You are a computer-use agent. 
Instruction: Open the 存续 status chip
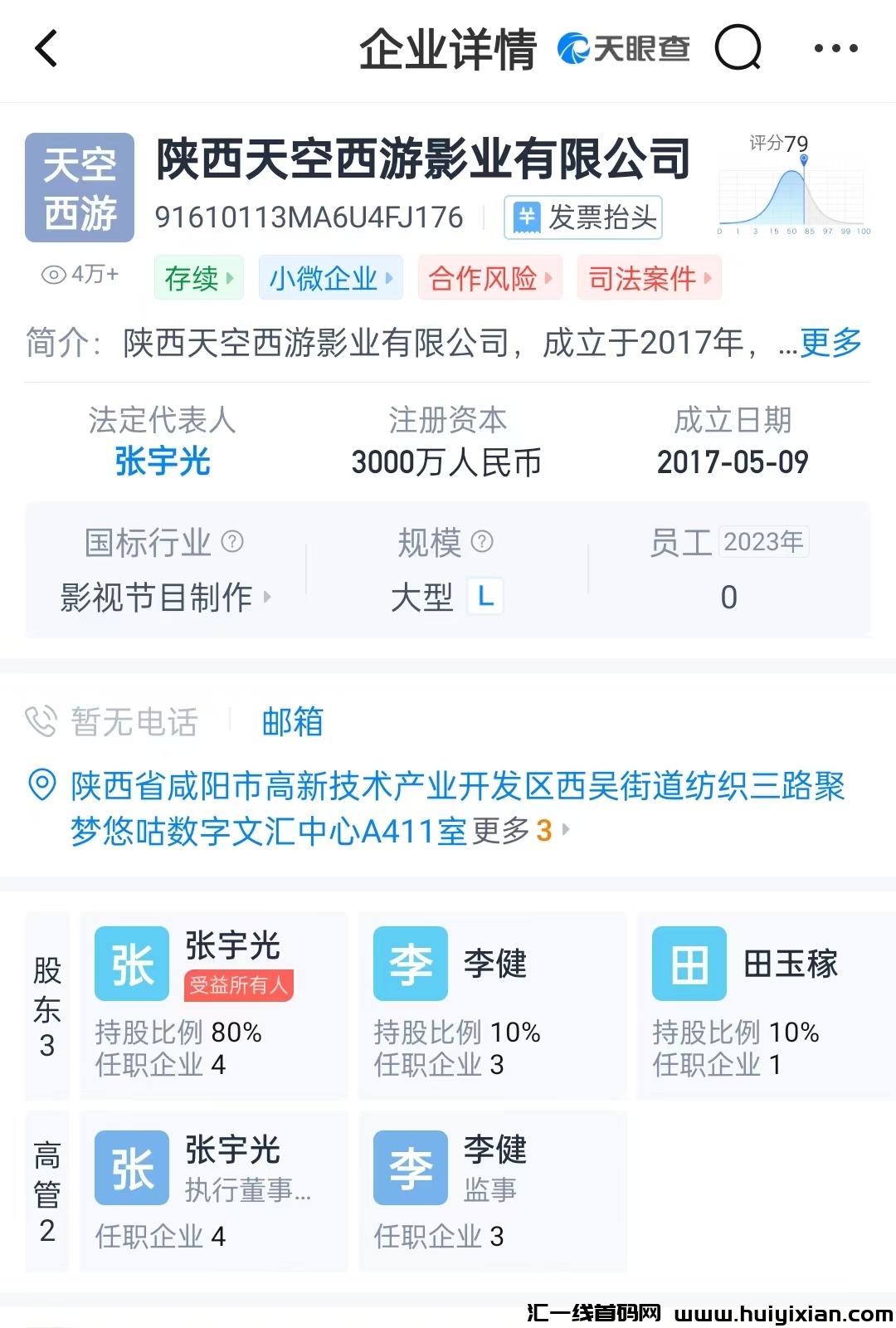point(198,278)
